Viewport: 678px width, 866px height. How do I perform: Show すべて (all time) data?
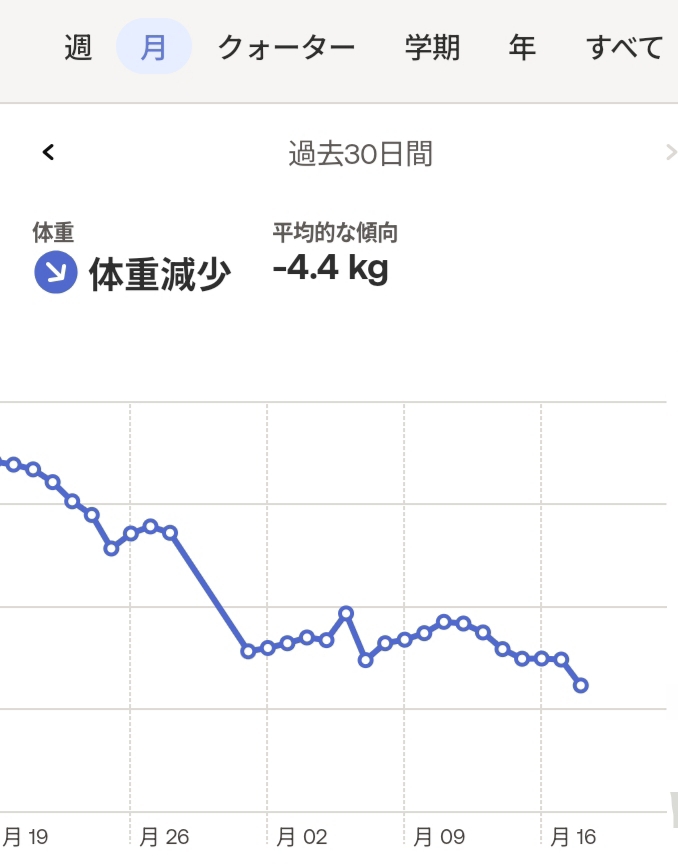(x=624, y=47)
